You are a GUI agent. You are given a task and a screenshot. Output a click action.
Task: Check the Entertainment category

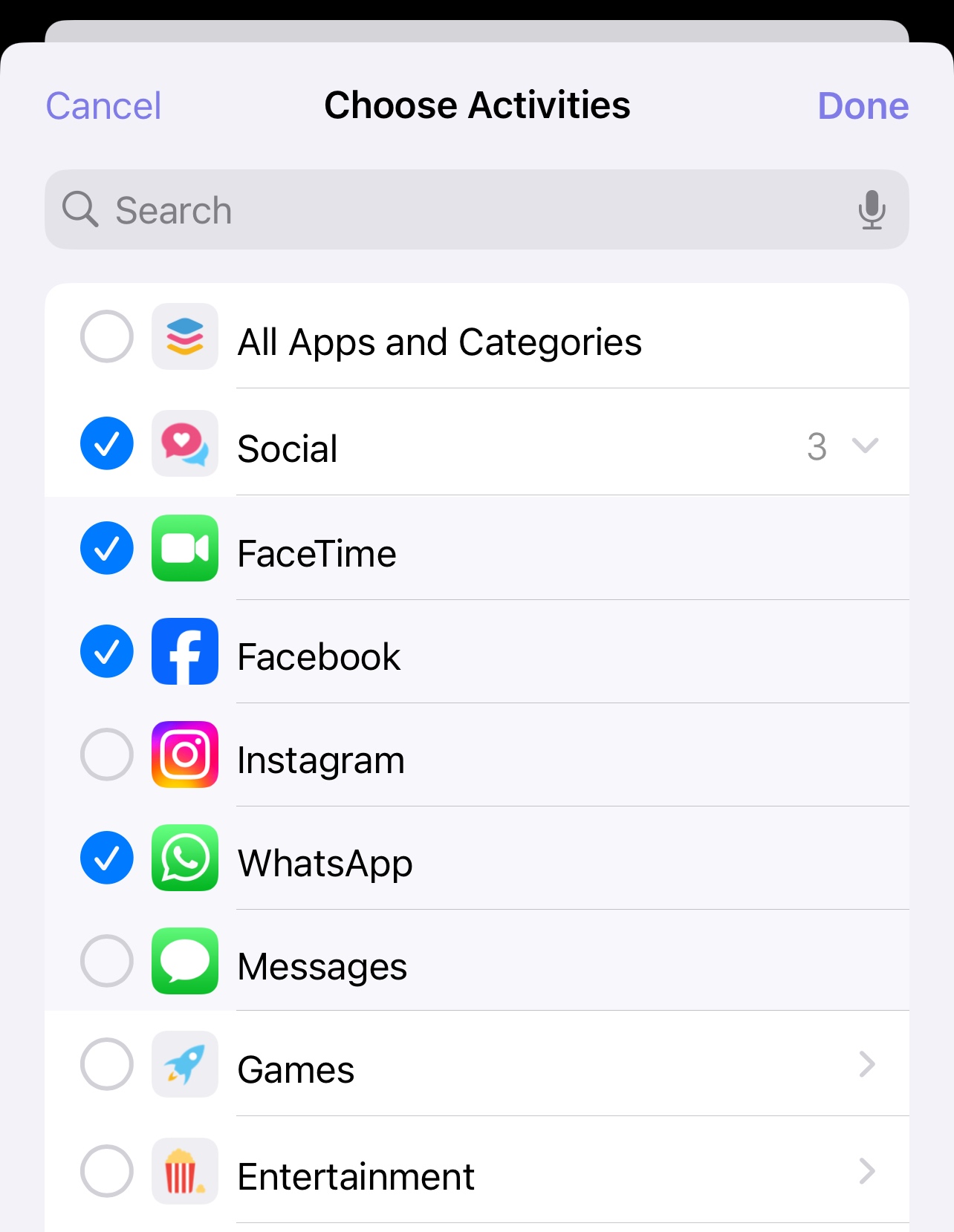pyautogui.click(x=107, y=1171)
